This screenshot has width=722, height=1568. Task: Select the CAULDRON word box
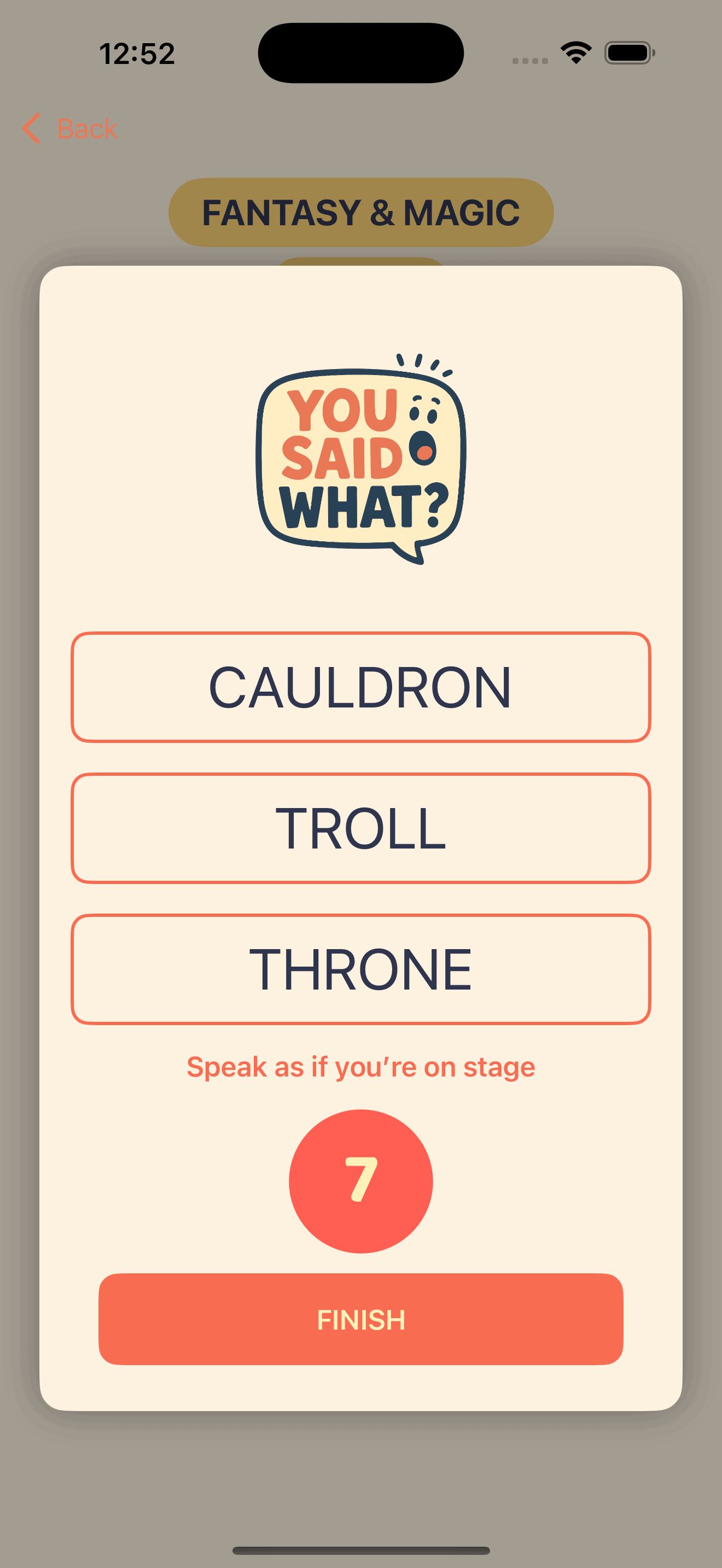click(360, 687)
